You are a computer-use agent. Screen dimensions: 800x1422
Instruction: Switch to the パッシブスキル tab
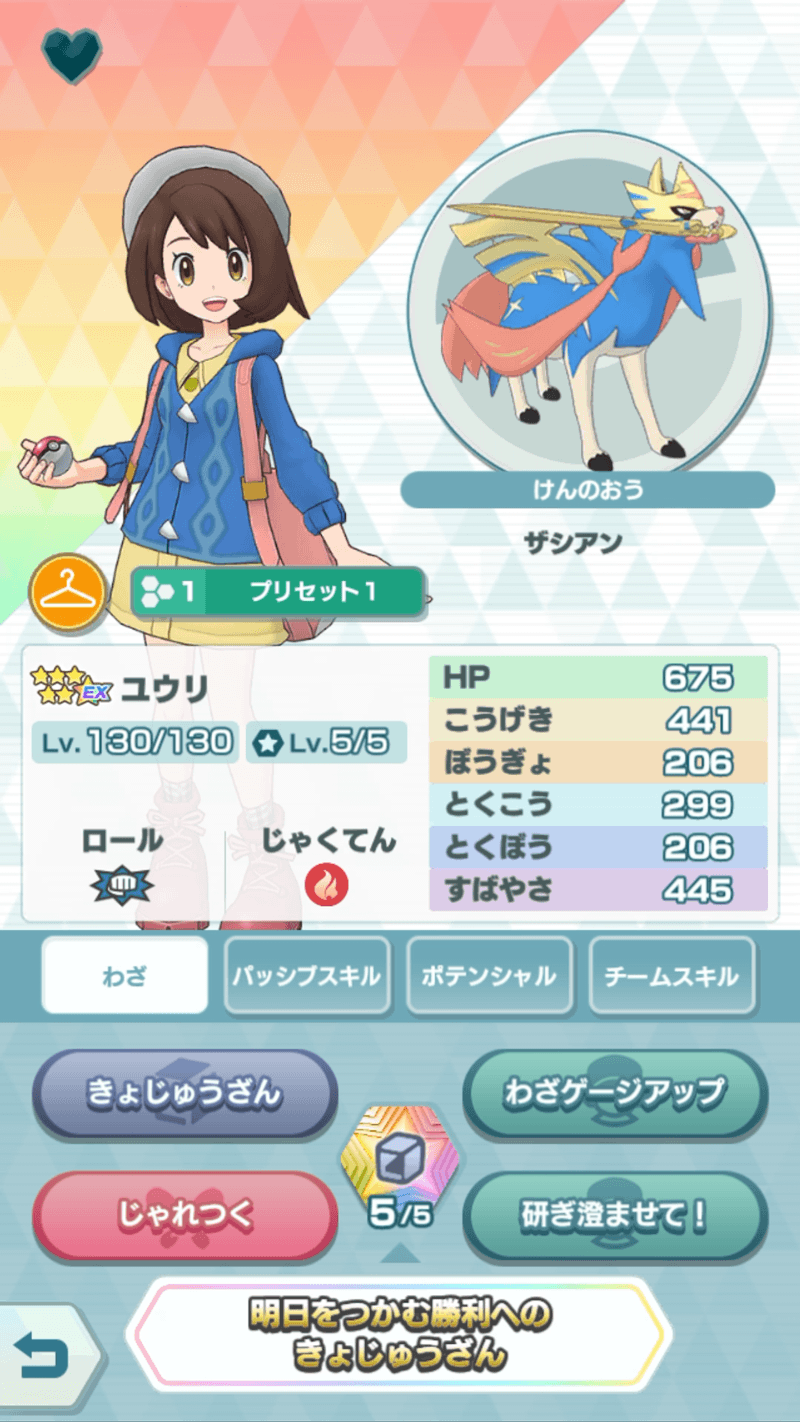point(306,975)
